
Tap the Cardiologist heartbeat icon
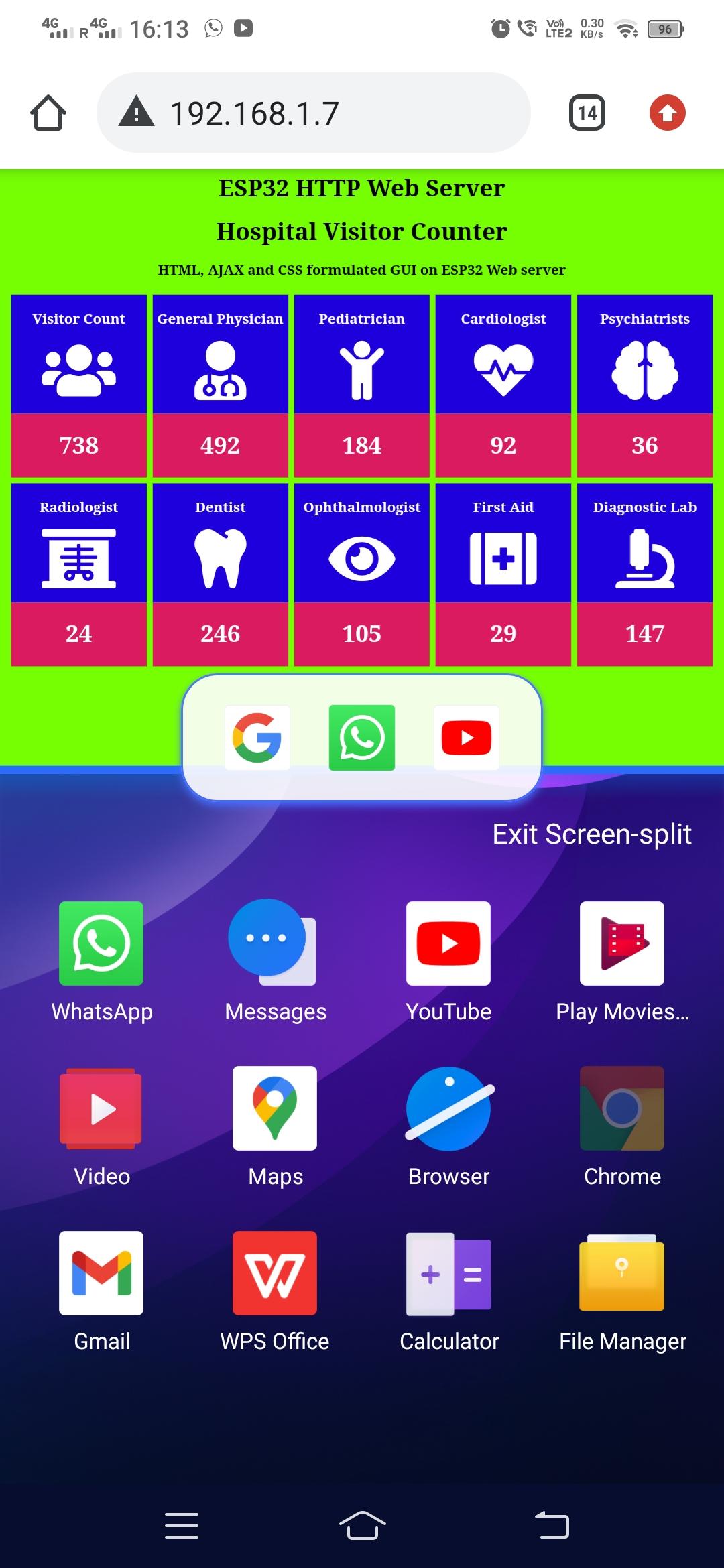click(x=503, y=369)
